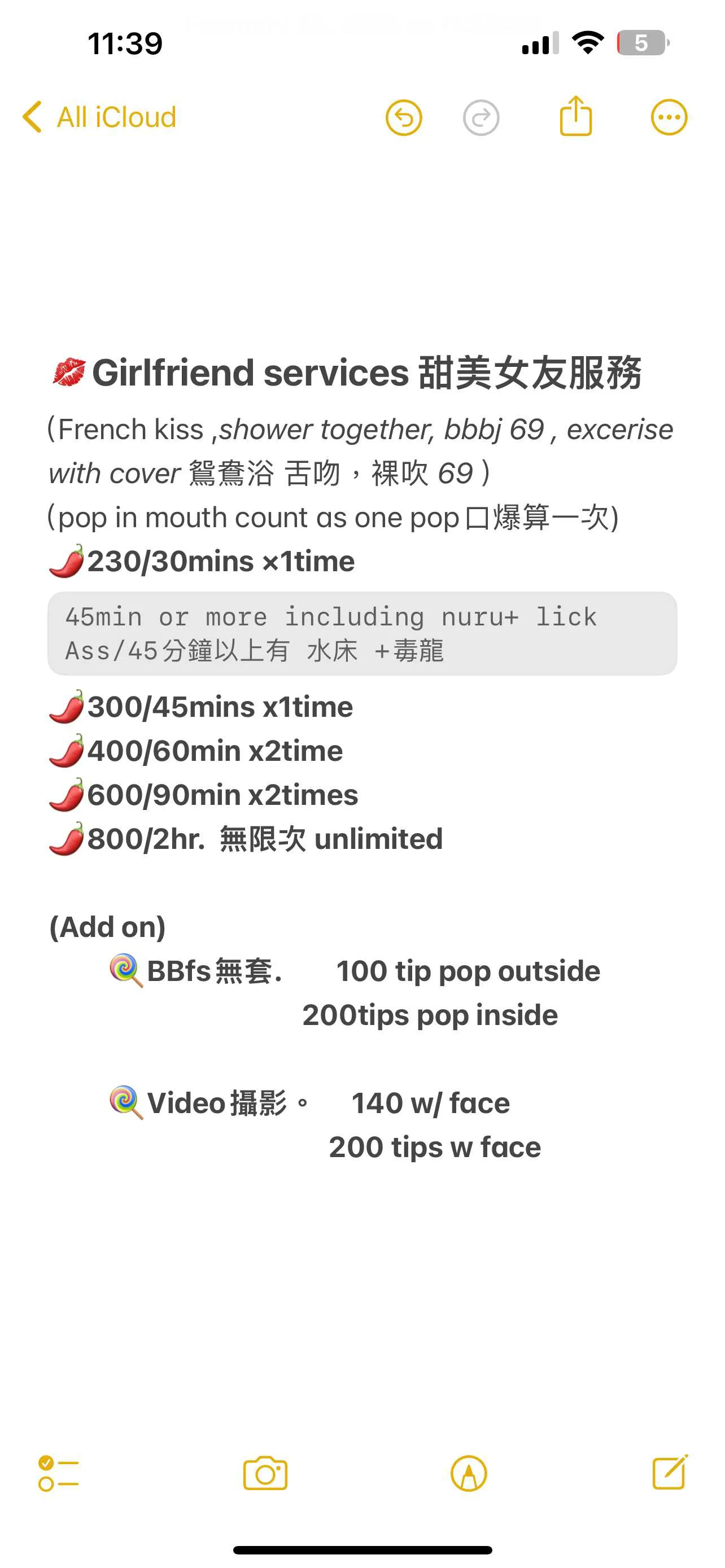Screen dimensions: 725x1568
Task: Open the camera attachment option
Action: click(265, 1473)
